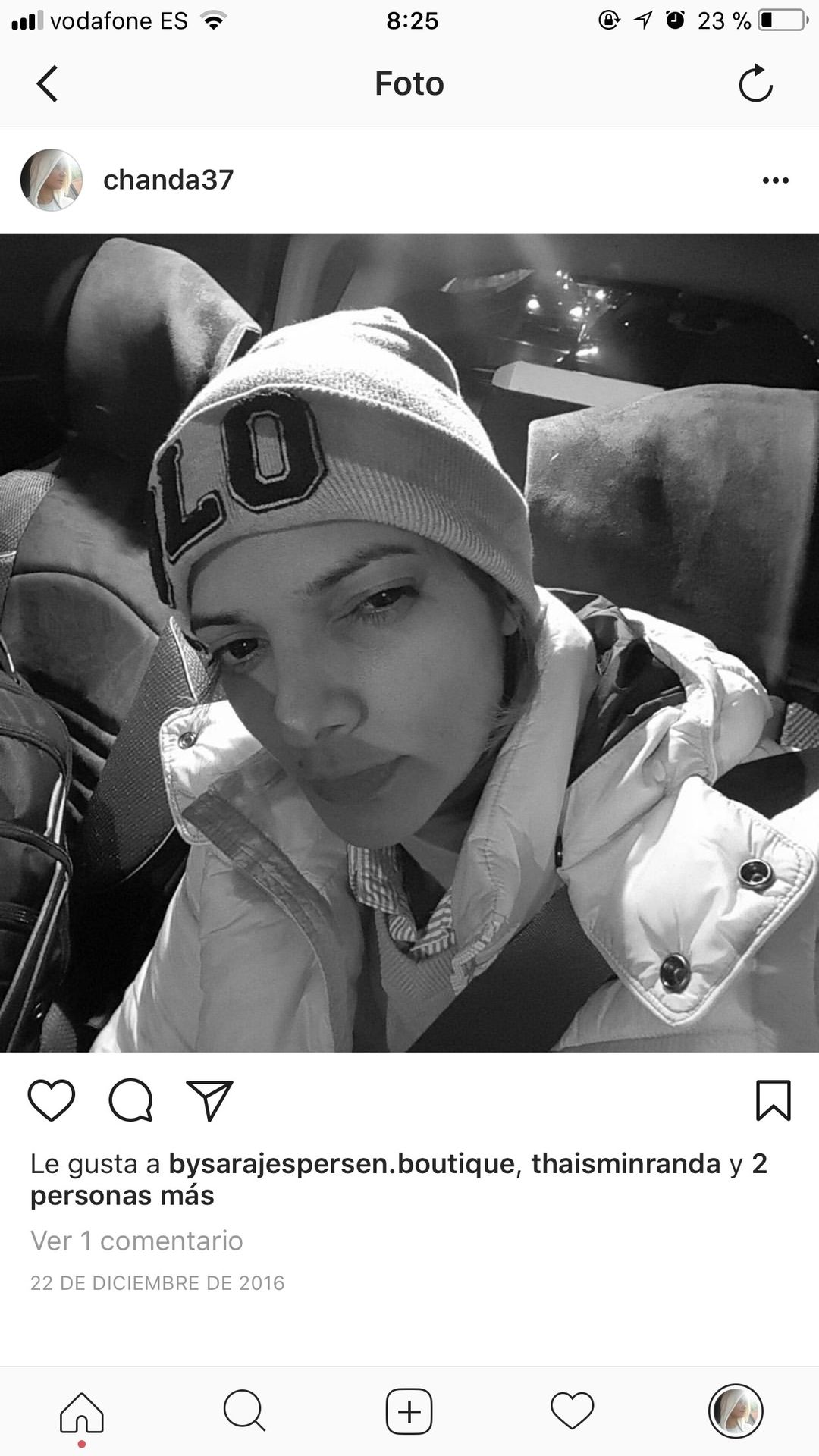Go back from the Foto screen
Image resolution: width=819 pixels, height=1456 pixels.
47,83
